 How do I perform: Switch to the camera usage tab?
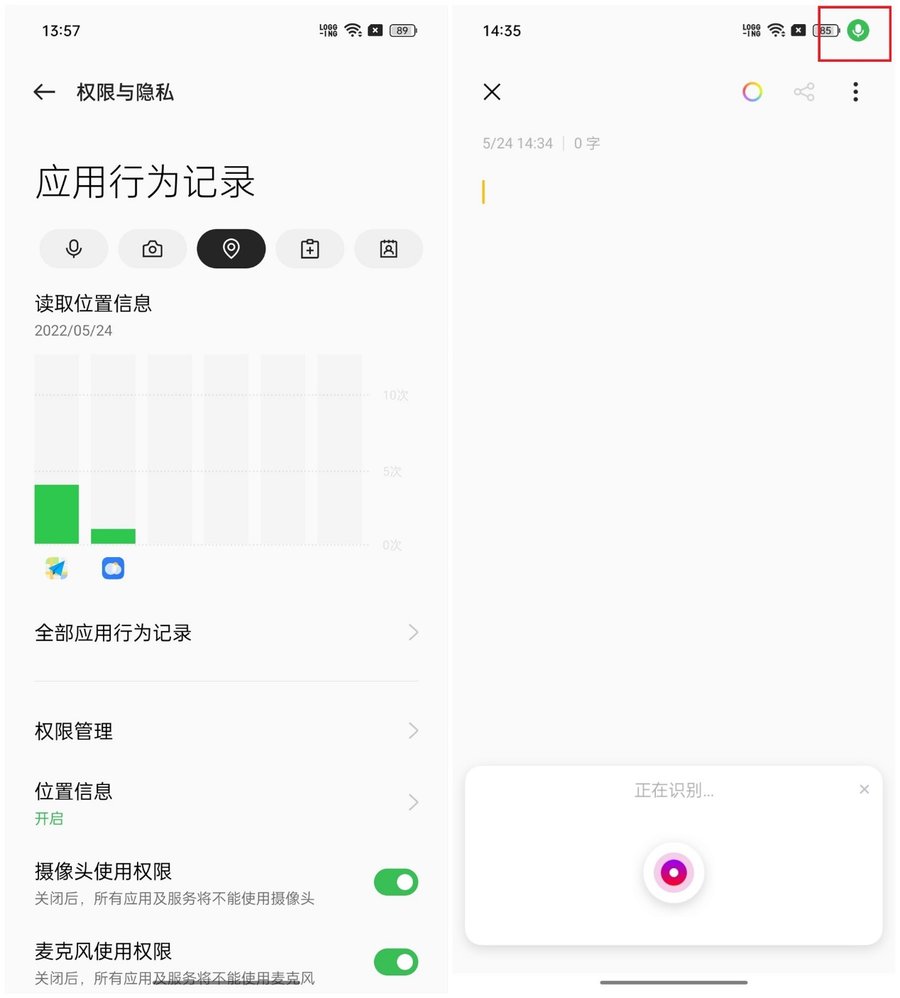point(152,249)
